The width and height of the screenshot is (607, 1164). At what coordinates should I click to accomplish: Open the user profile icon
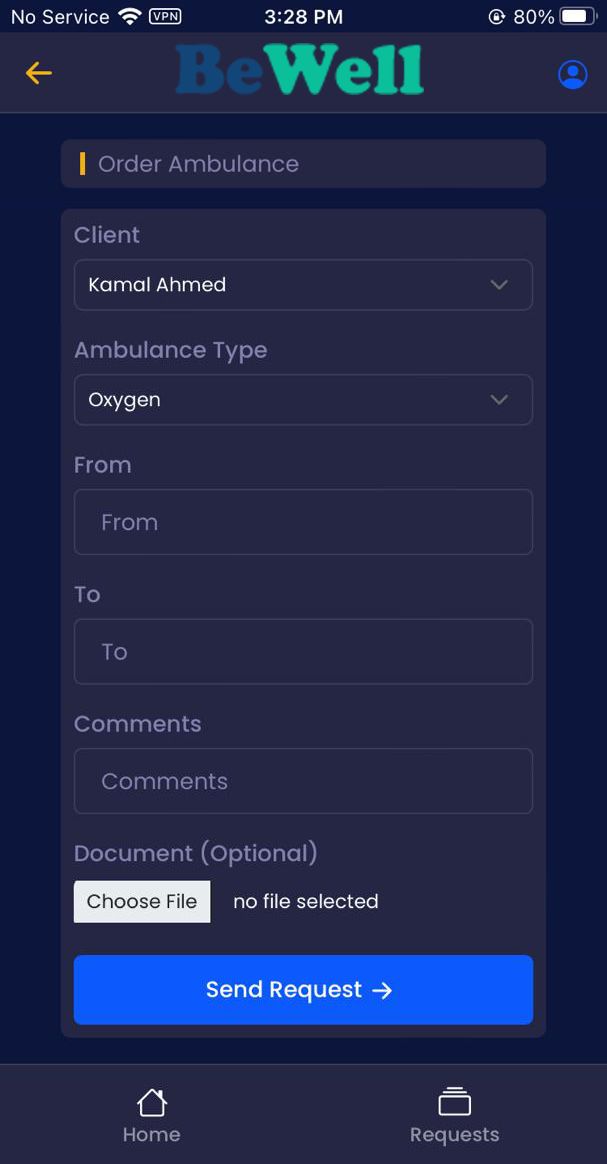coord(572,74)
